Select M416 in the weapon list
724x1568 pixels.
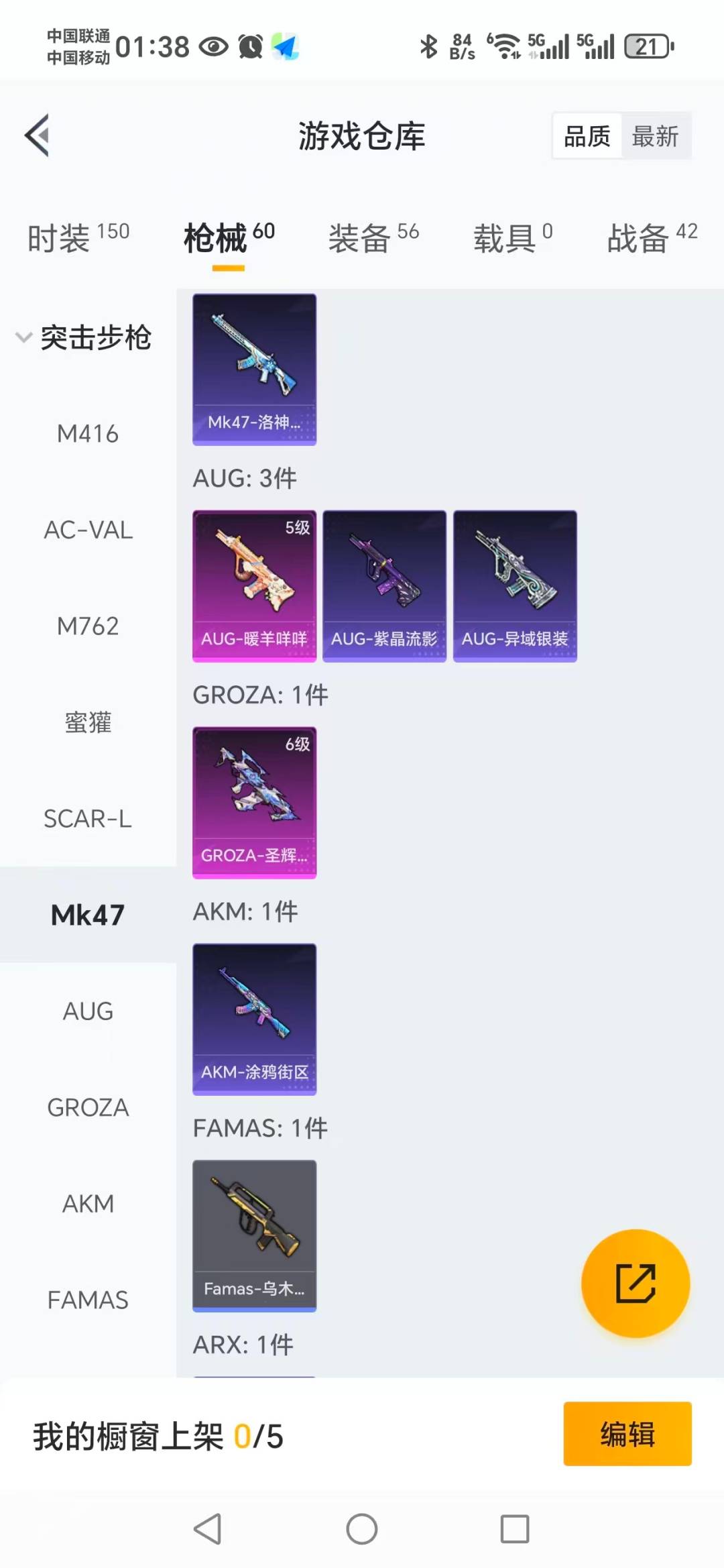[x=88, y=434]
